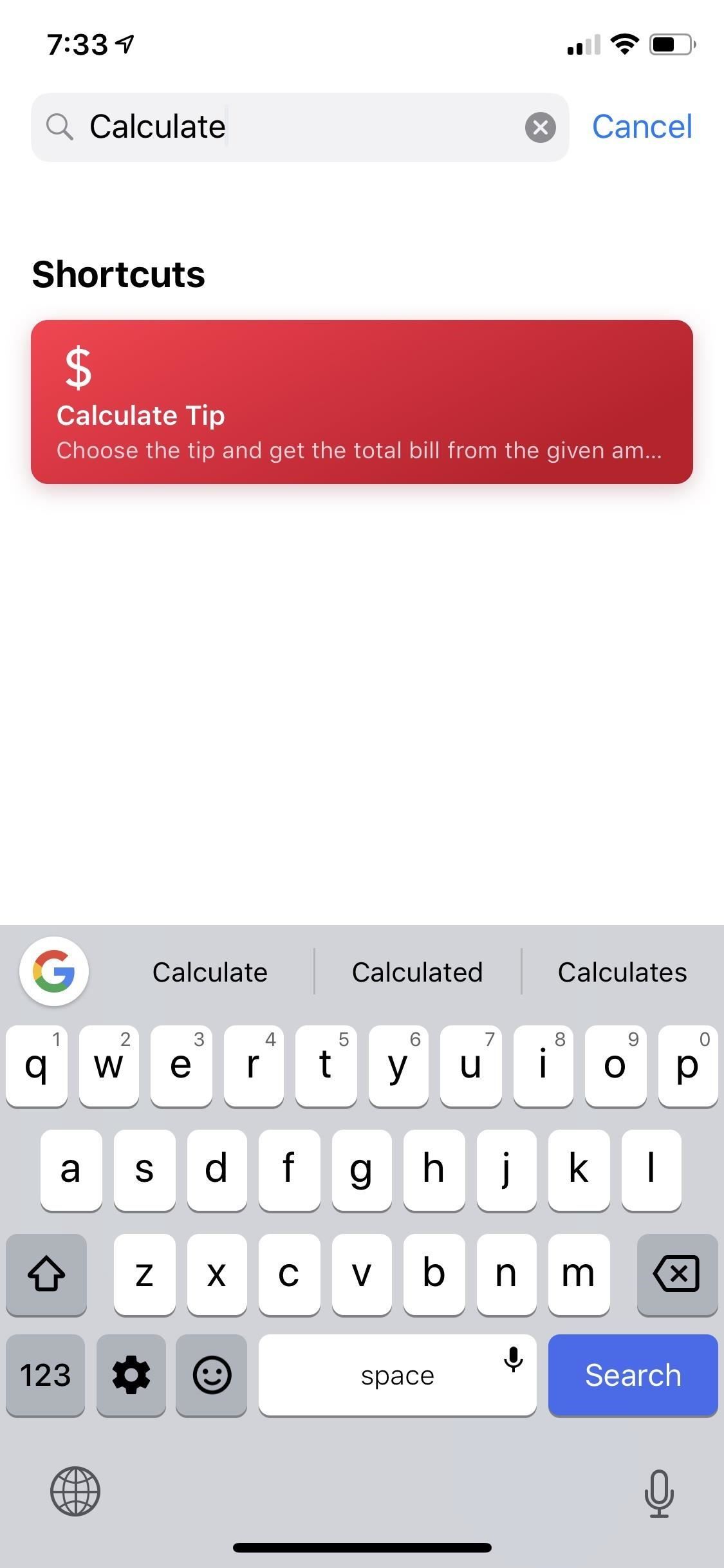Choose the 'Calculates' suggestion
This screenshot has height=1568, width=724.
[622, 972]
